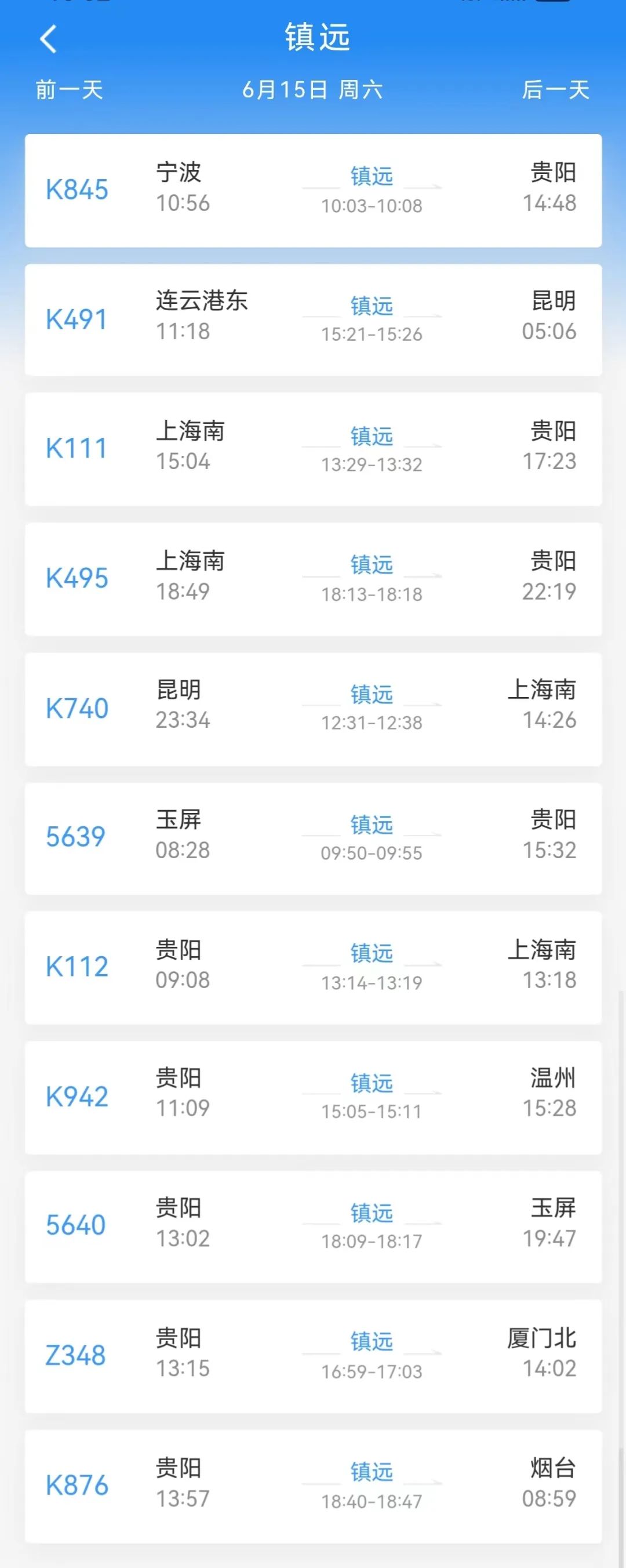This screenshot has height=1568, width=626.
Task: View train K740 from 昆明 to 上海南
Action: tap(312, 709)
